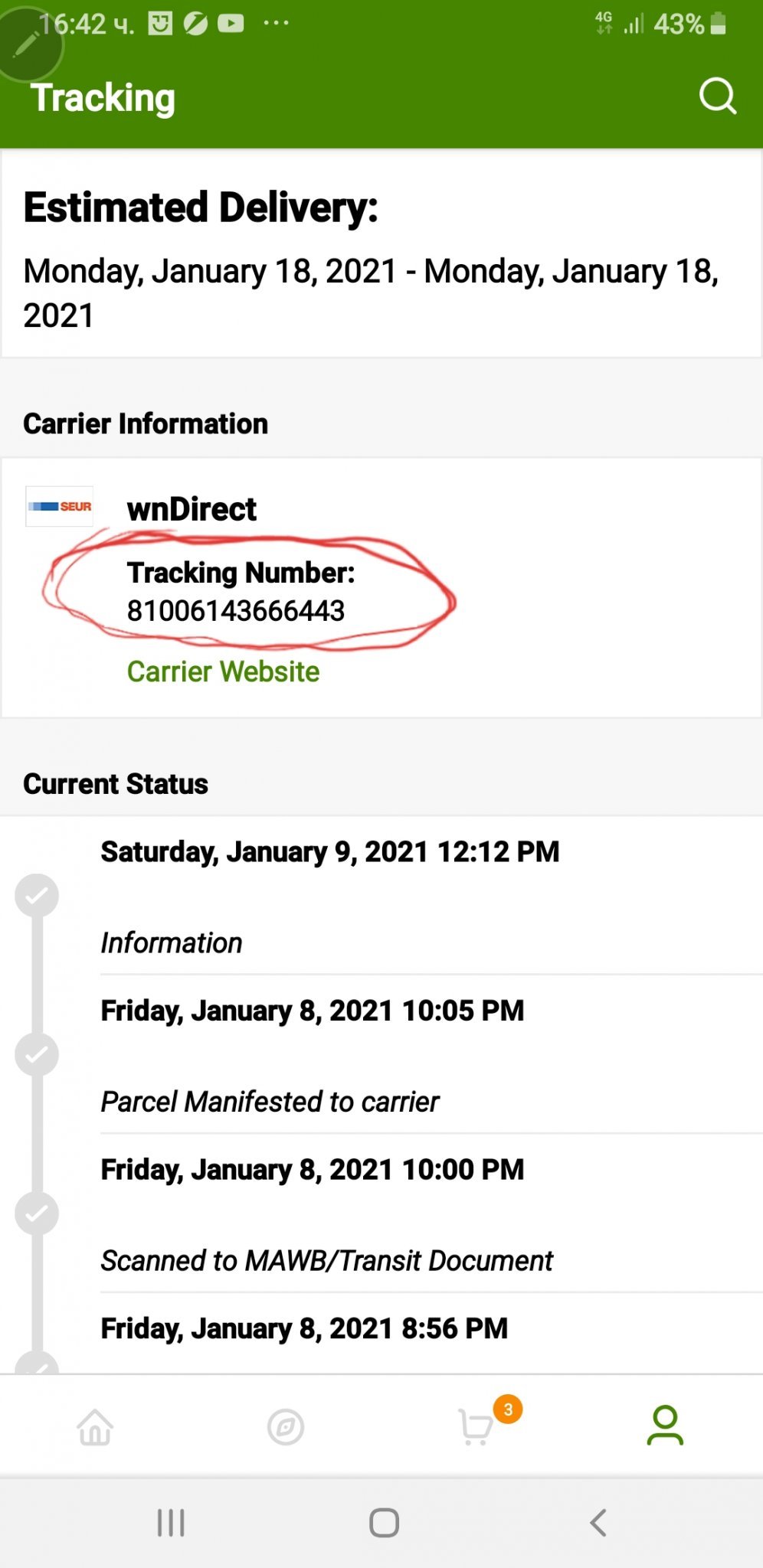Open the shopping cart with 3 items
763x1568 pixels.
[477, 1426]
